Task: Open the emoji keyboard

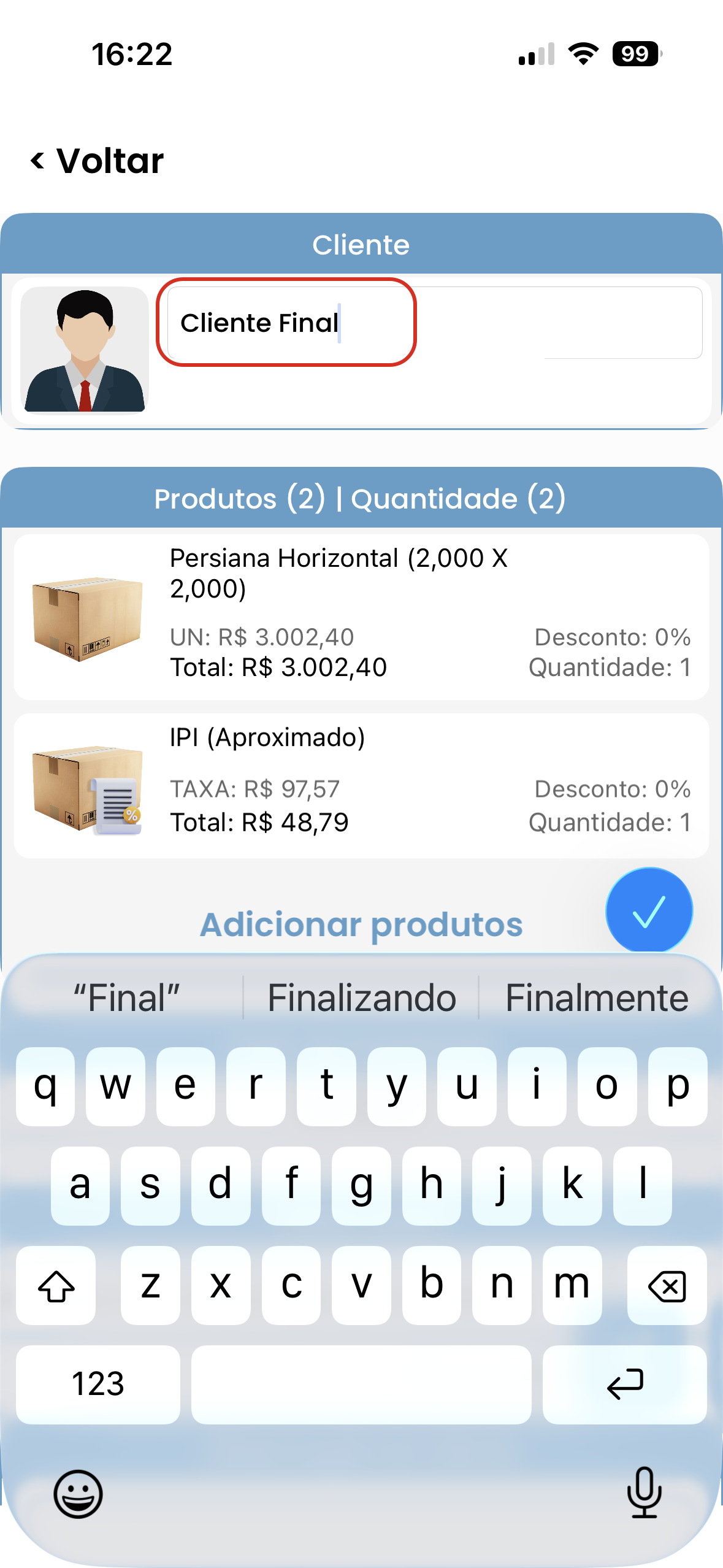Action: (78, 1493)
